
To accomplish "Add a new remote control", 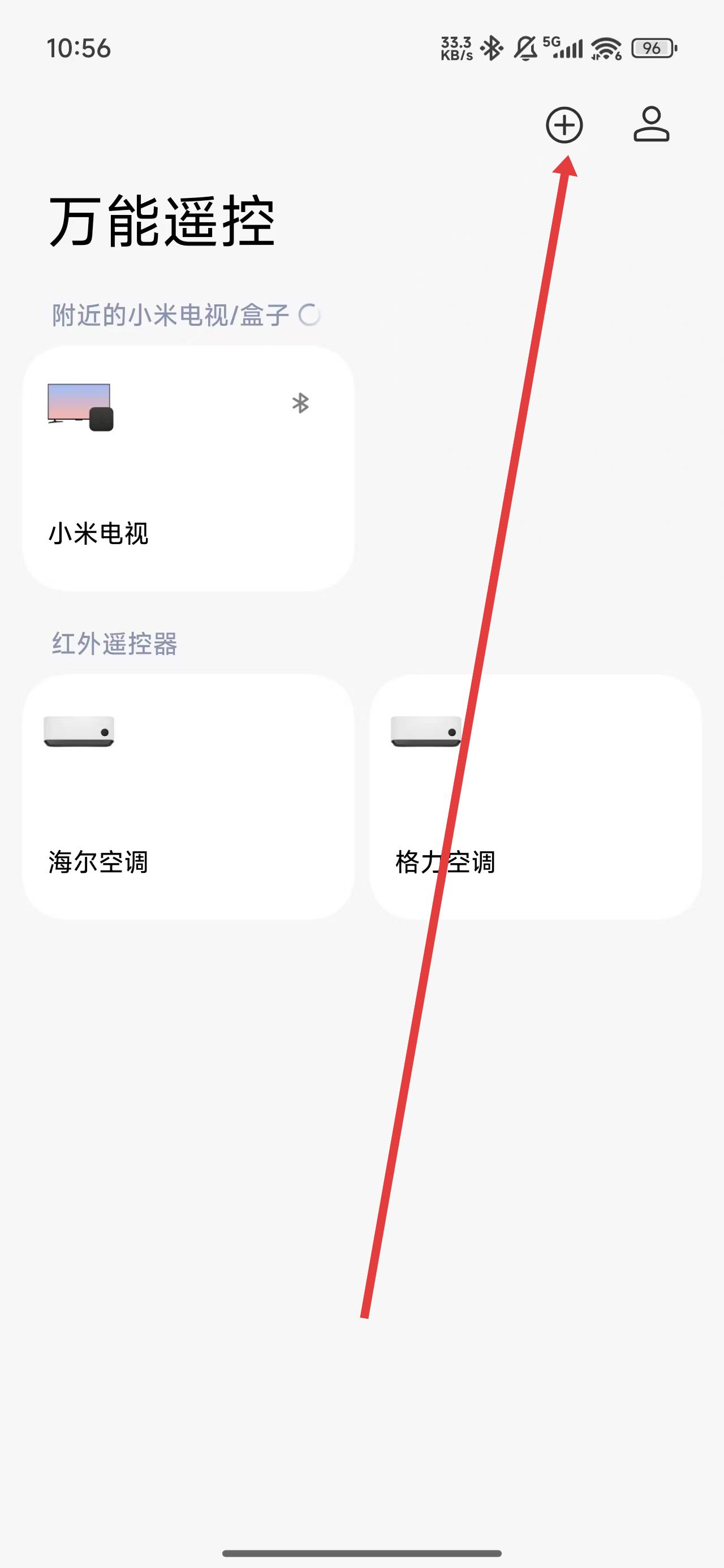I will (x=564, y=126).
